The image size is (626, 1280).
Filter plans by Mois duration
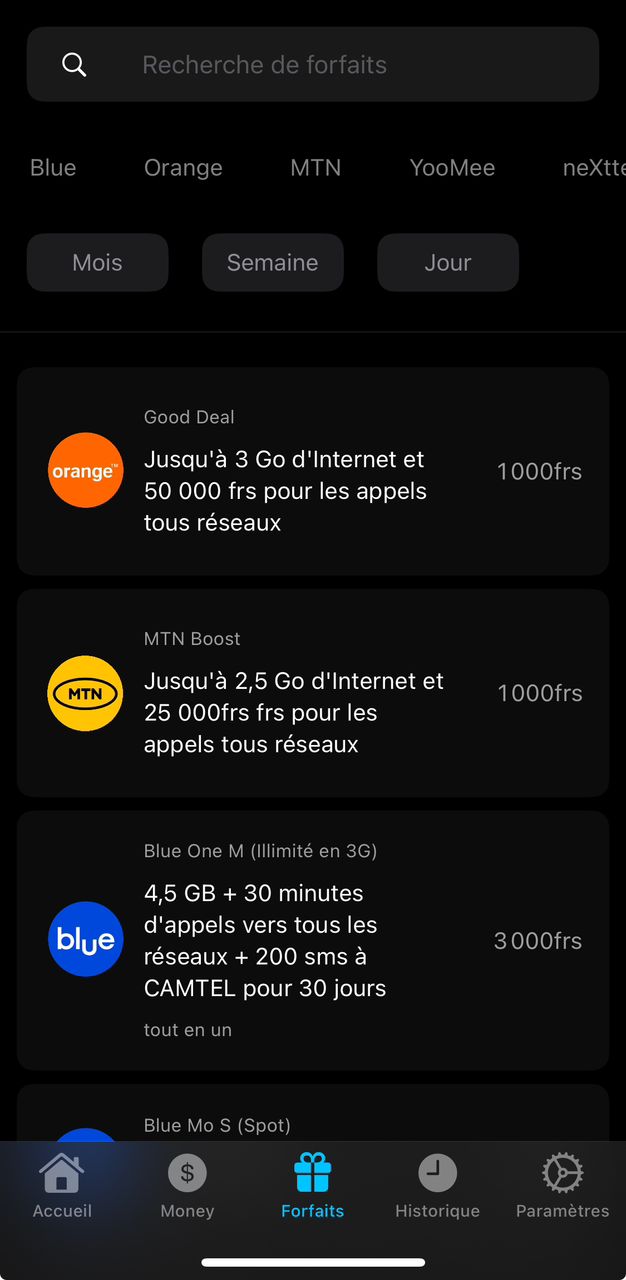(98, 263)
